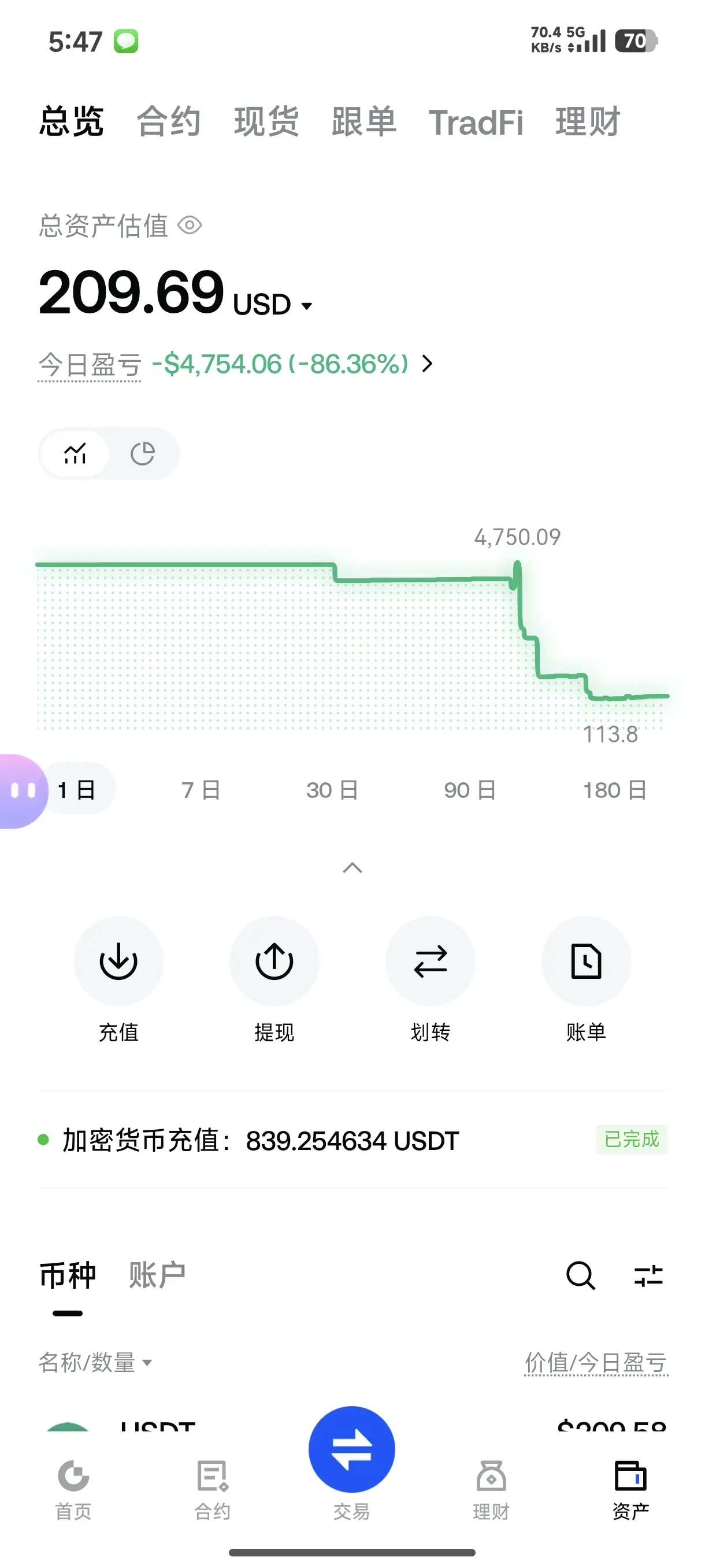The image size is (705, 1568).
Task: Tap 充值 to deposit funds
Action: 118,961
